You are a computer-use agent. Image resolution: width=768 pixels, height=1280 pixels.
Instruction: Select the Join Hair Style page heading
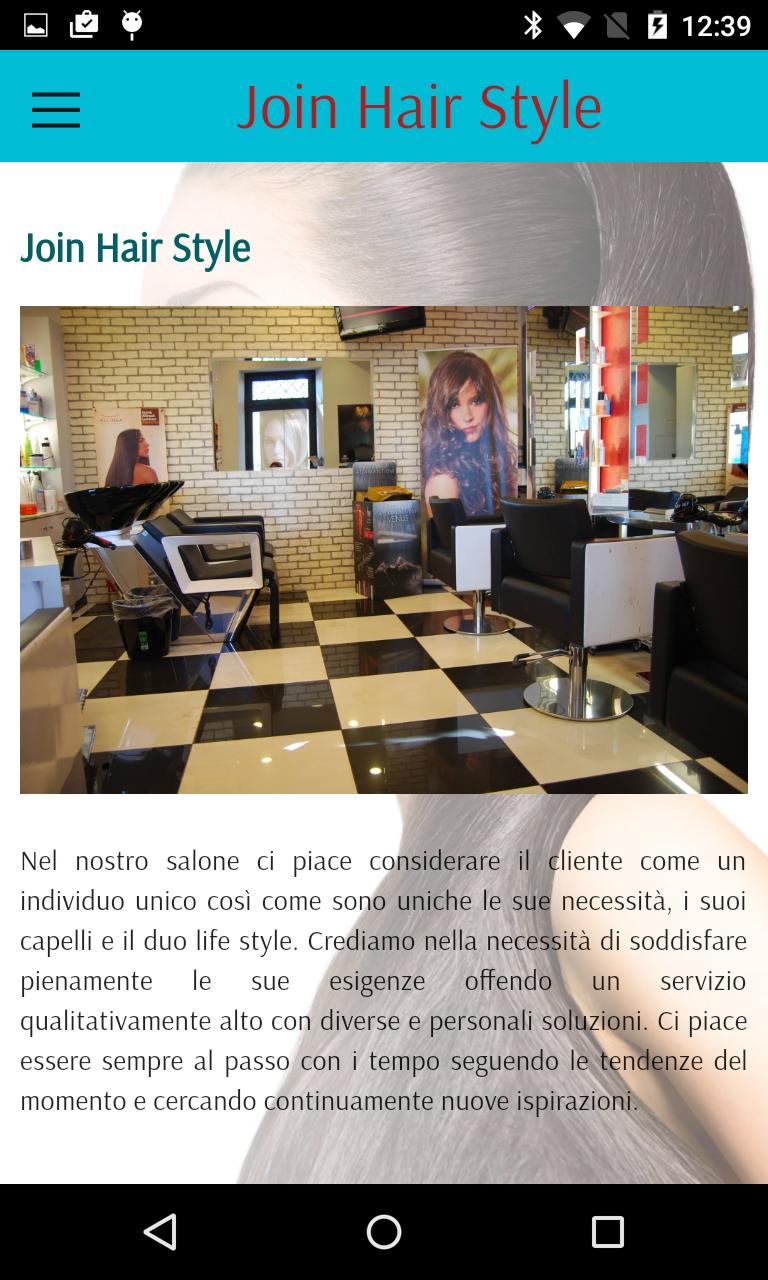[135, 246]
